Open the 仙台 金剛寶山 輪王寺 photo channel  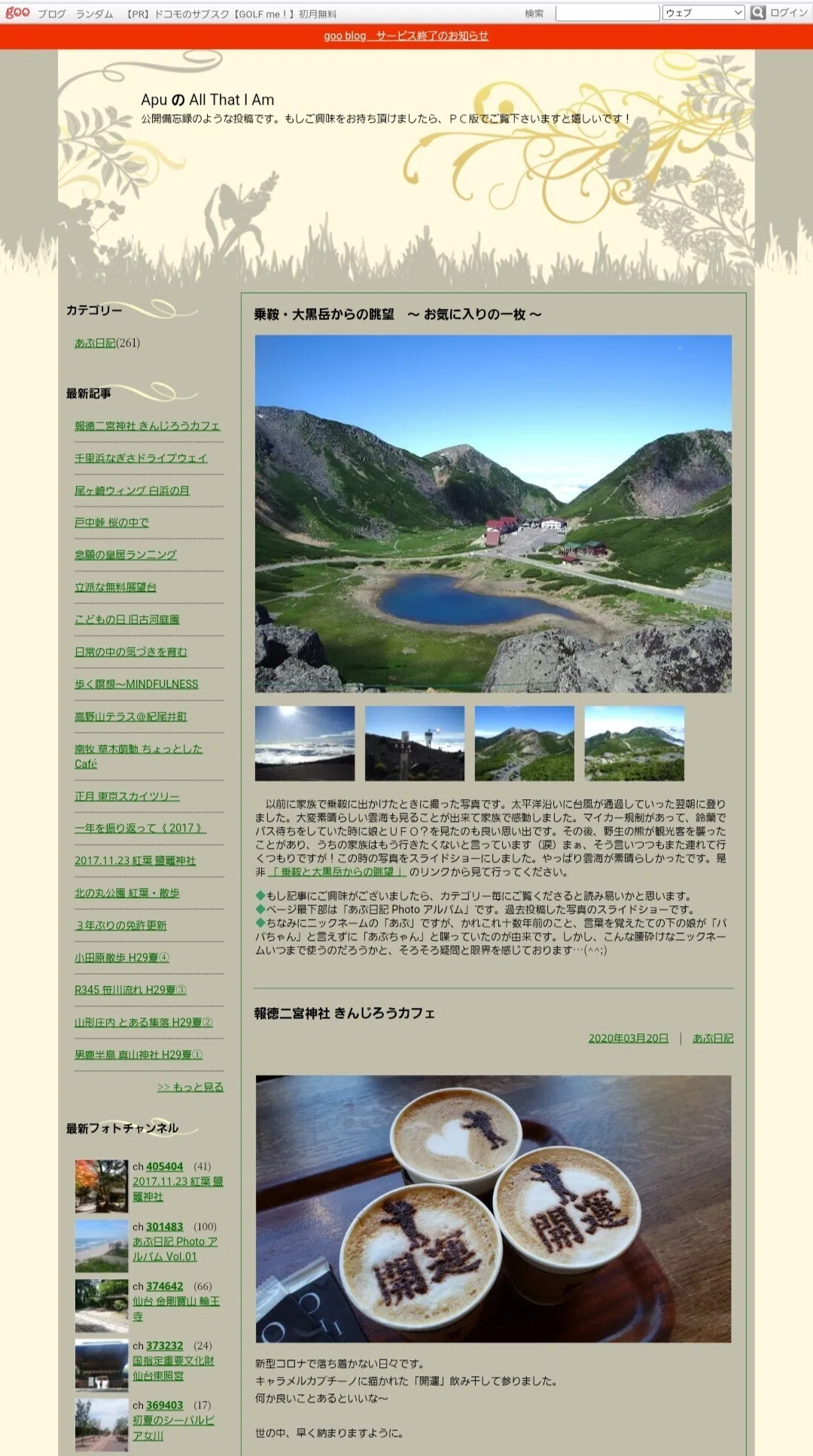(x=176, y=1308)
